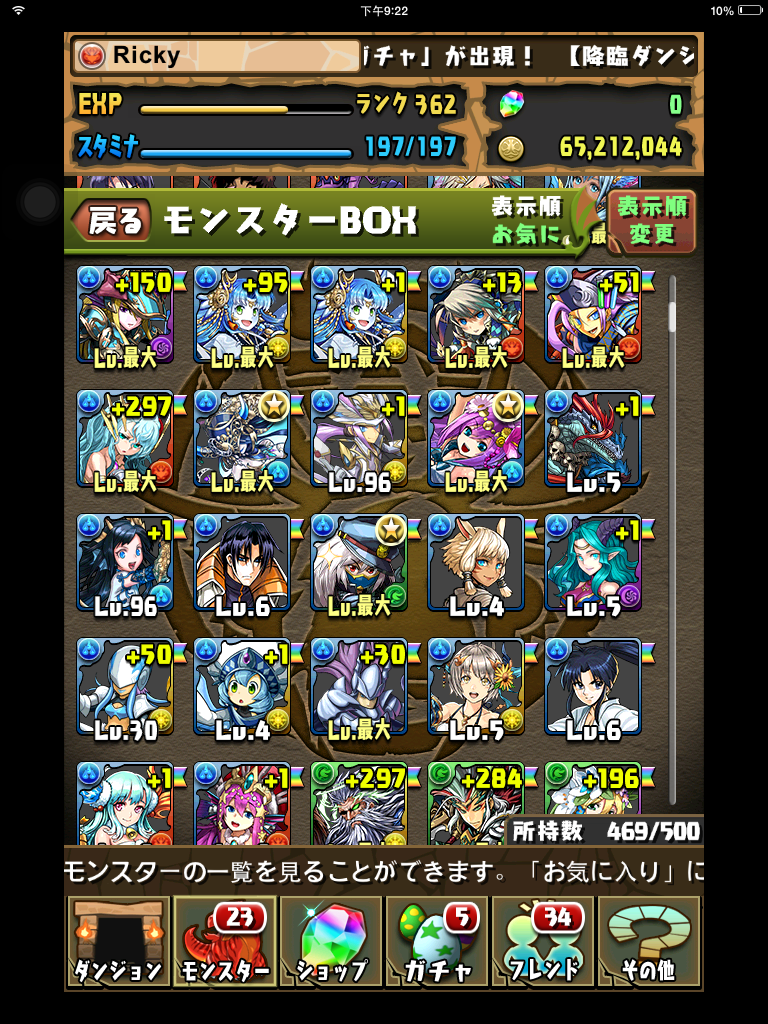Open the ダンジョン tab
The height and width of the screenshot is (1024, 768).
click(118, 943)
